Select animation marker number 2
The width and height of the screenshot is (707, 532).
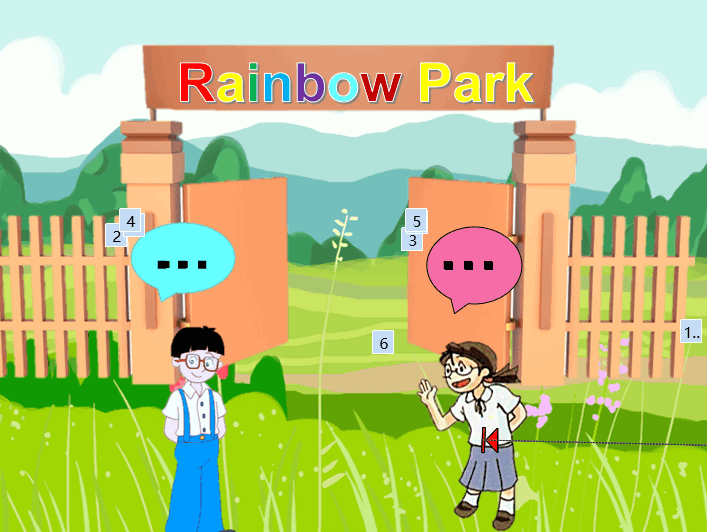(116, 237)
